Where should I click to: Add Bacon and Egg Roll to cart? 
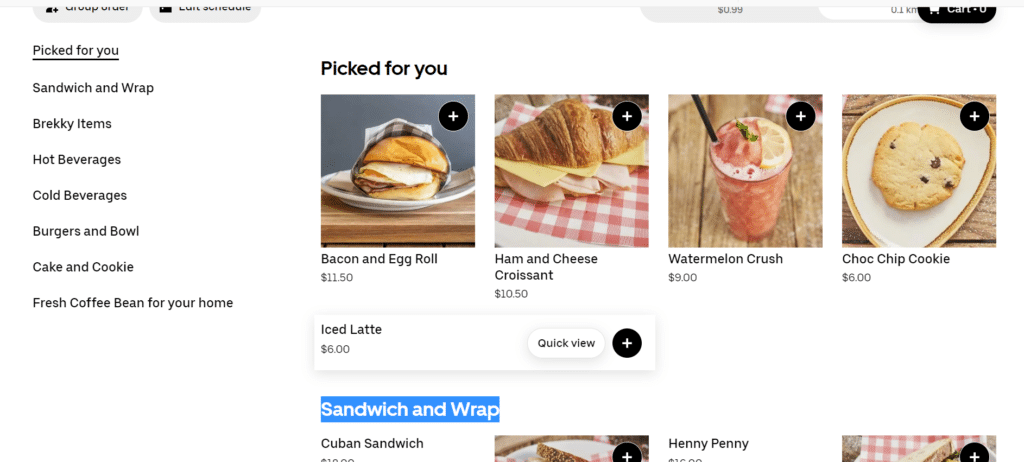tap(453, 116)
